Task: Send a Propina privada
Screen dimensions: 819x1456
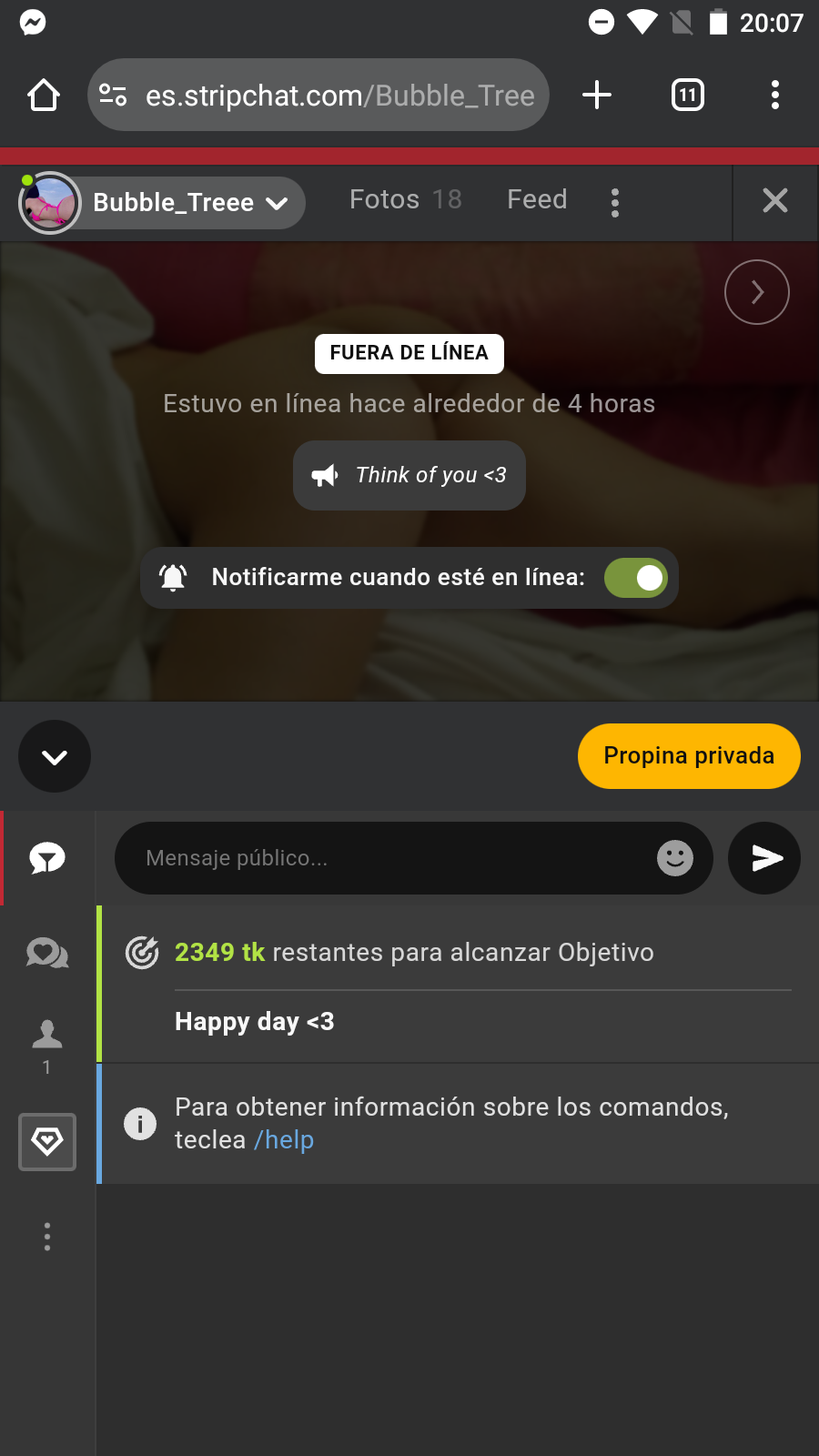Action: click(x=689, y=756)
